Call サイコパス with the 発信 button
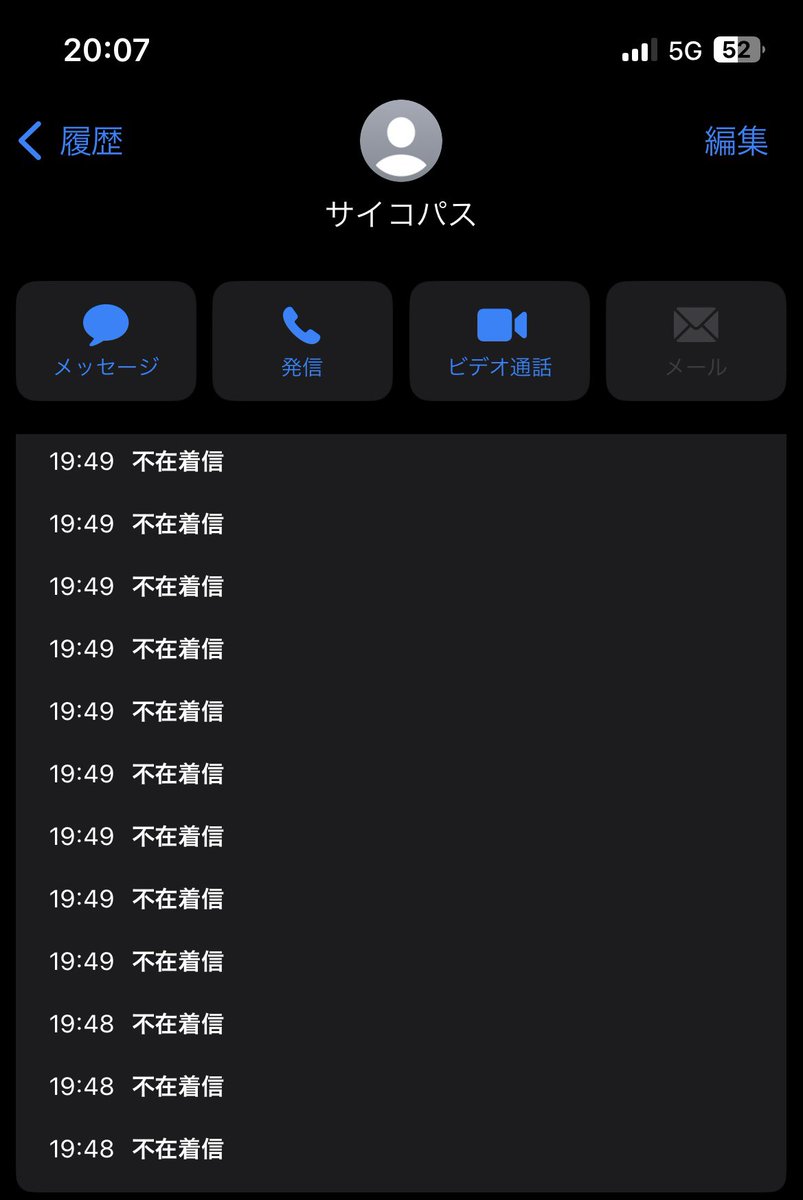803x1200 pixels. (x=302, y=341)
